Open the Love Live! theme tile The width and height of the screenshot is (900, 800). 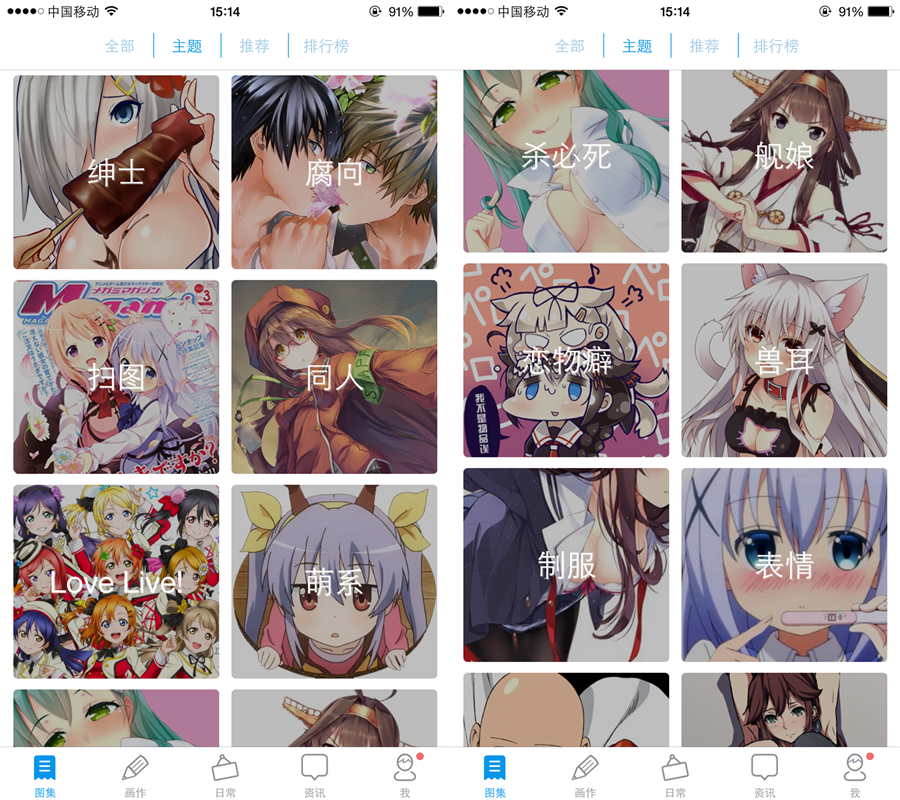coord(116,581)
